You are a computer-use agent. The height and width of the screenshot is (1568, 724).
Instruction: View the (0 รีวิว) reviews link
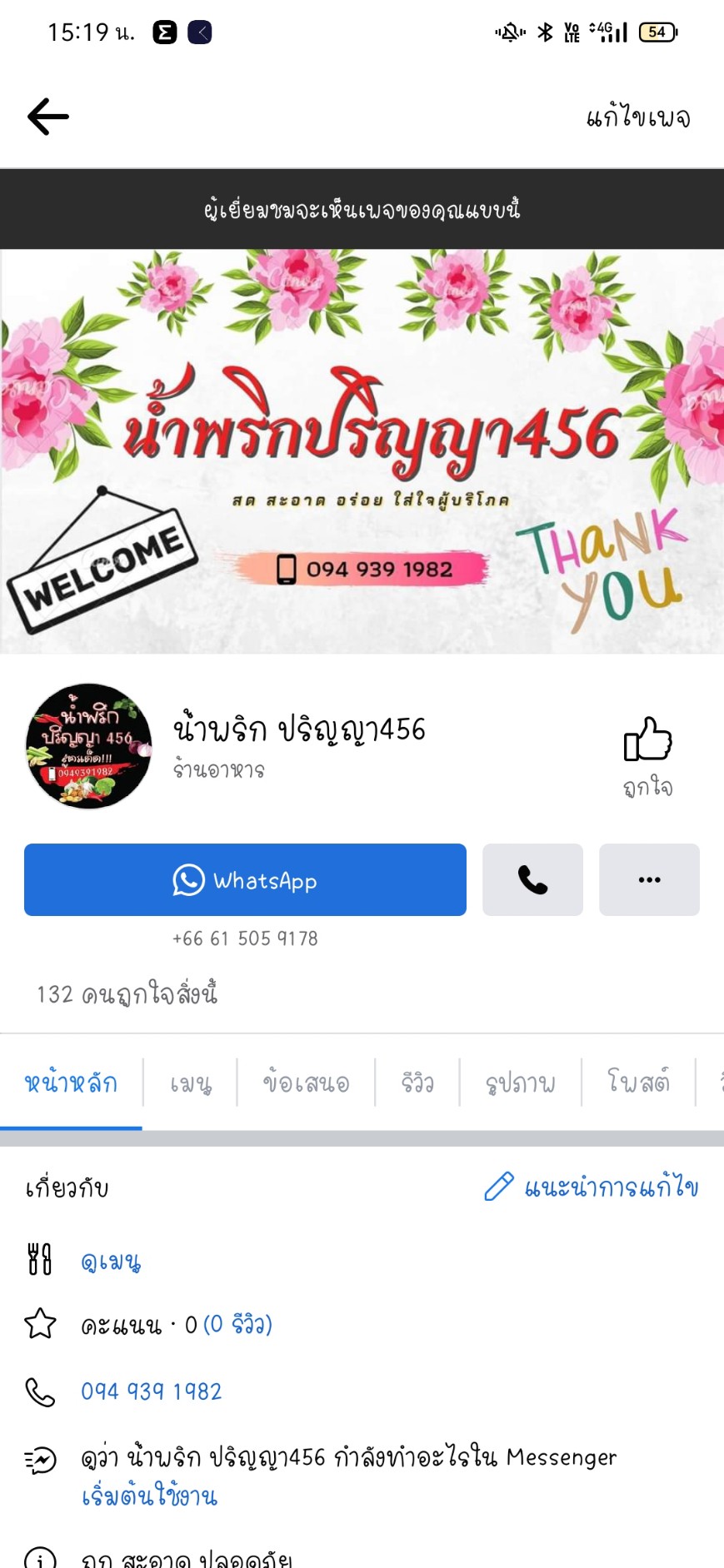click(x=238, y=1324)
